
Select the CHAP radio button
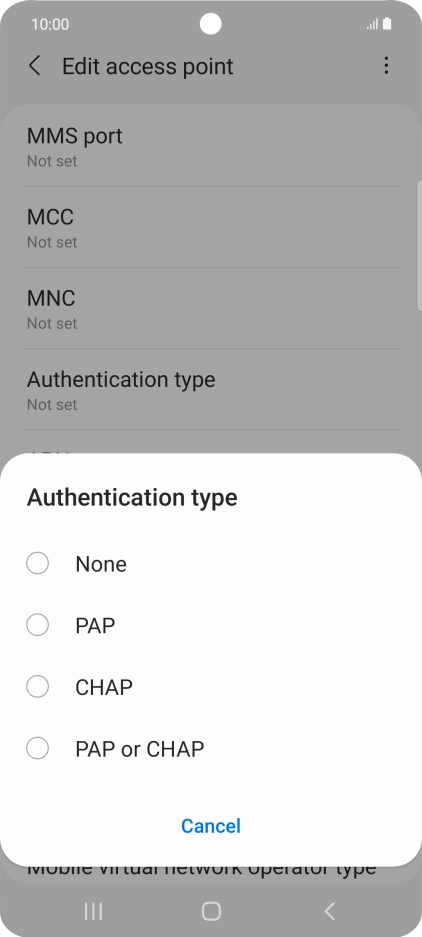[x=38, y=687]
